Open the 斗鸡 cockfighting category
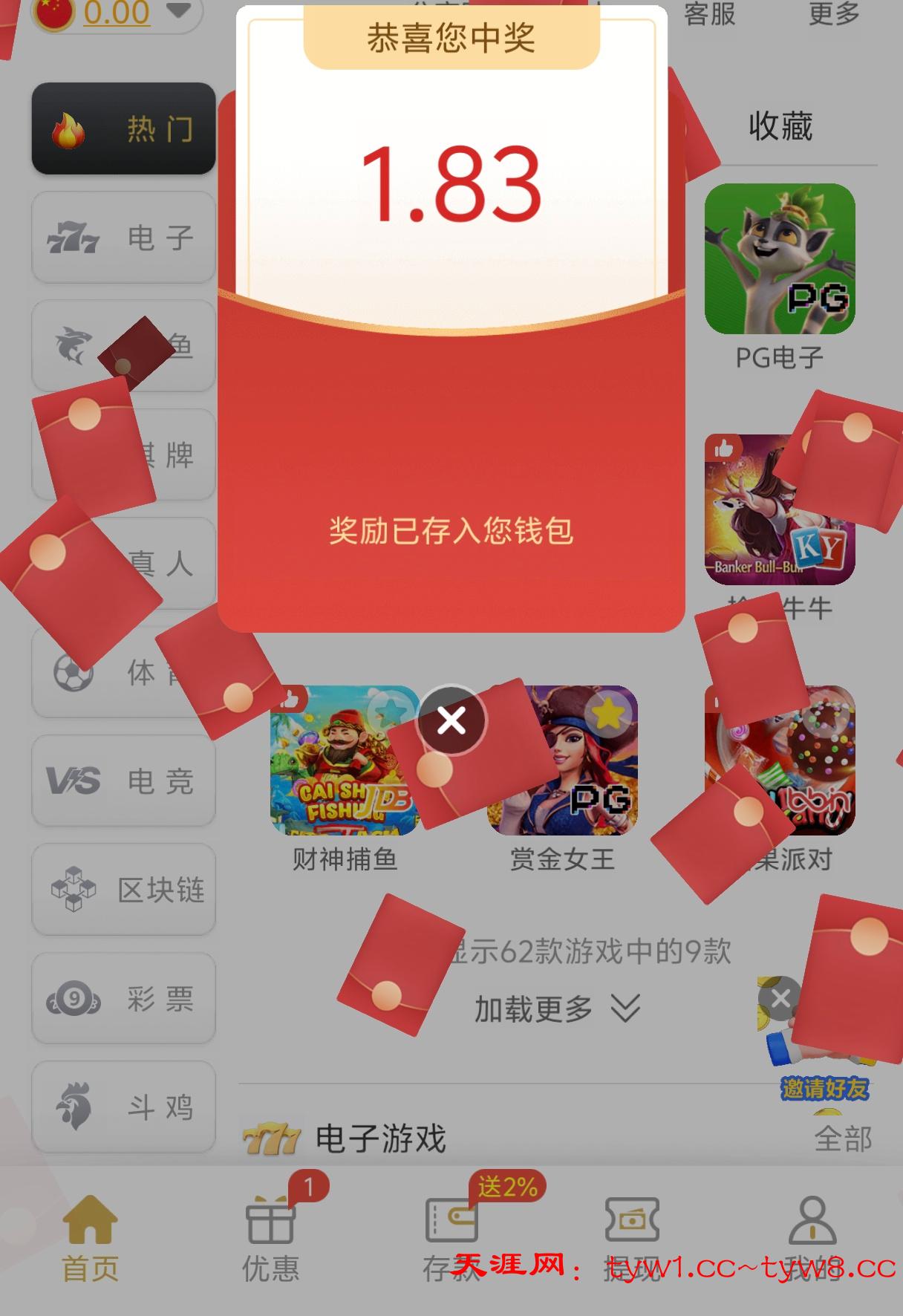Screen dimensions: 903x1316 click(x=123, y=1107)
